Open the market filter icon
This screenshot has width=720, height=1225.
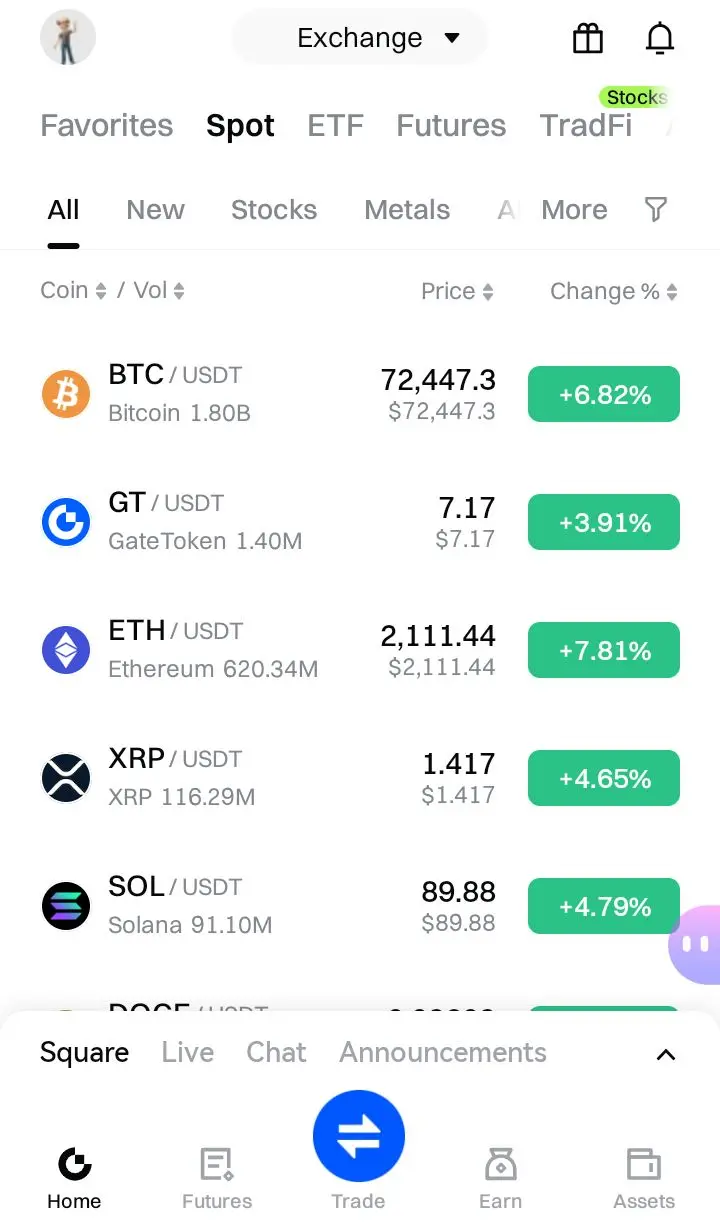click(656, 209)
